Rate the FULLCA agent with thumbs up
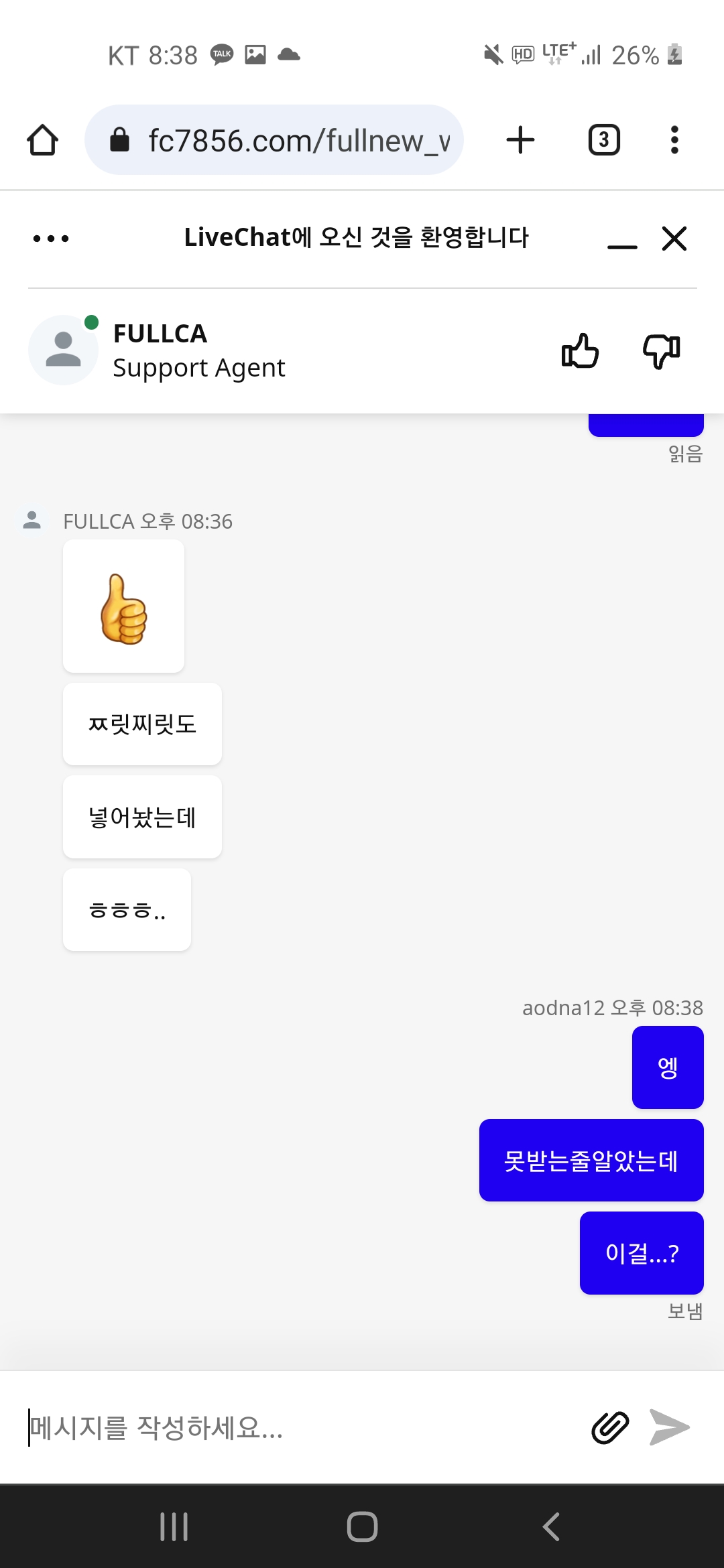This screenshot has width=724, height=1568. tap(580, 350)
